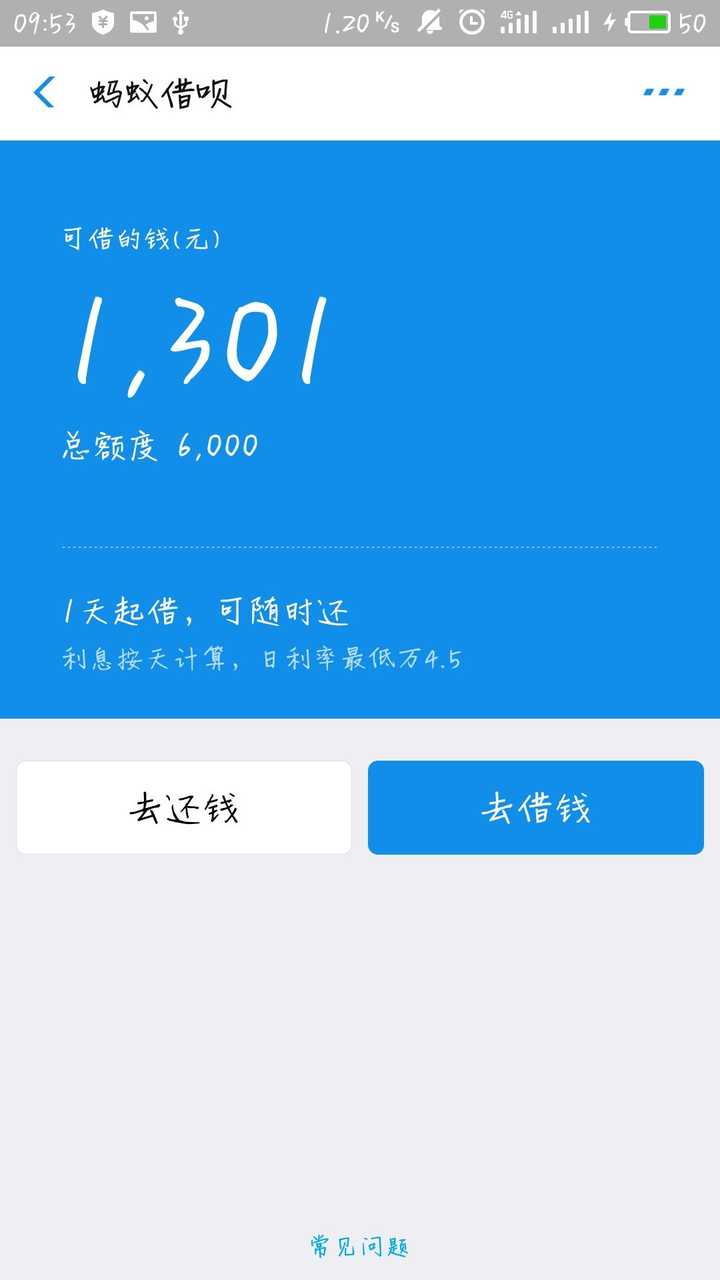Tap the 去还钱 repay button
Screen dimensions: 720x1280
pos(184,808)
